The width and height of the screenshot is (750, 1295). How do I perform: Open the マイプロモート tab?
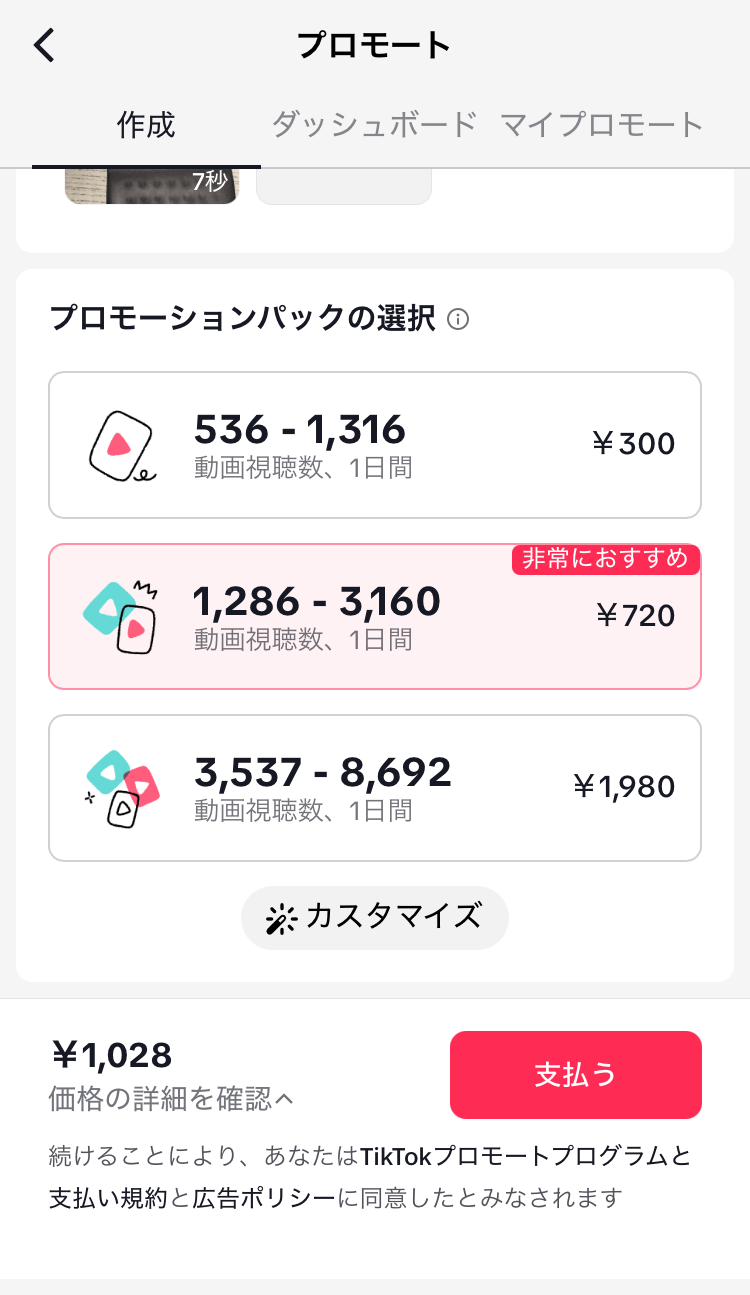[603, 125]
